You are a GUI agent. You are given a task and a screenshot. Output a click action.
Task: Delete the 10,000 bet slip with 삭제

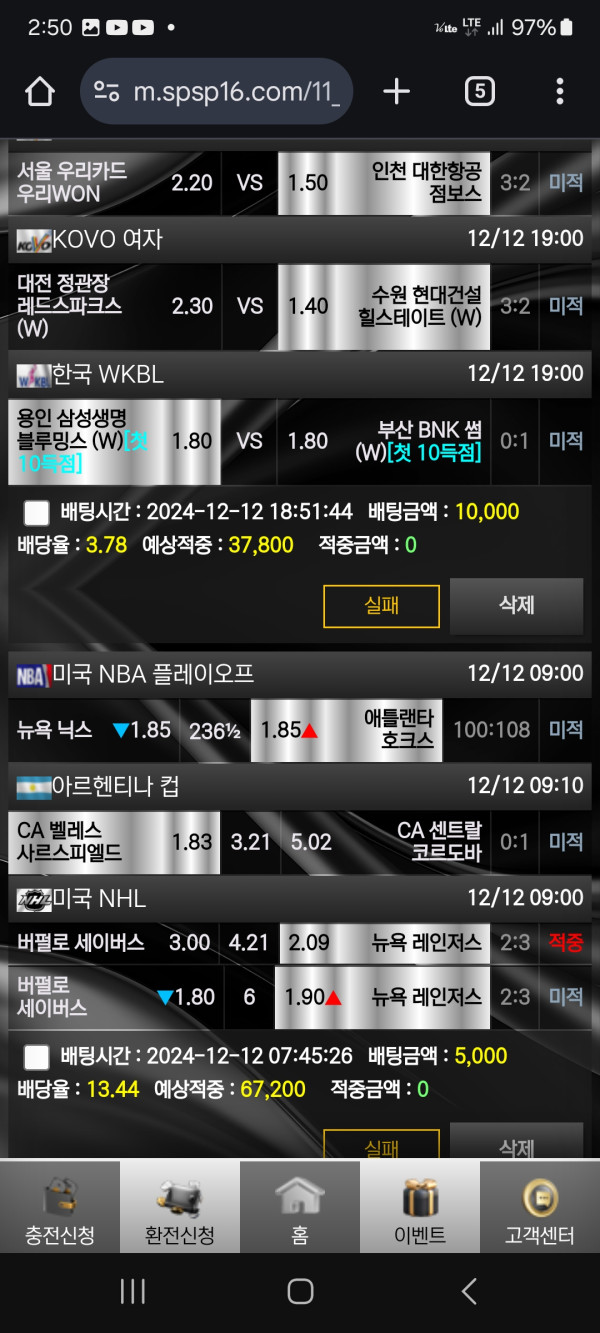[516, 605]
